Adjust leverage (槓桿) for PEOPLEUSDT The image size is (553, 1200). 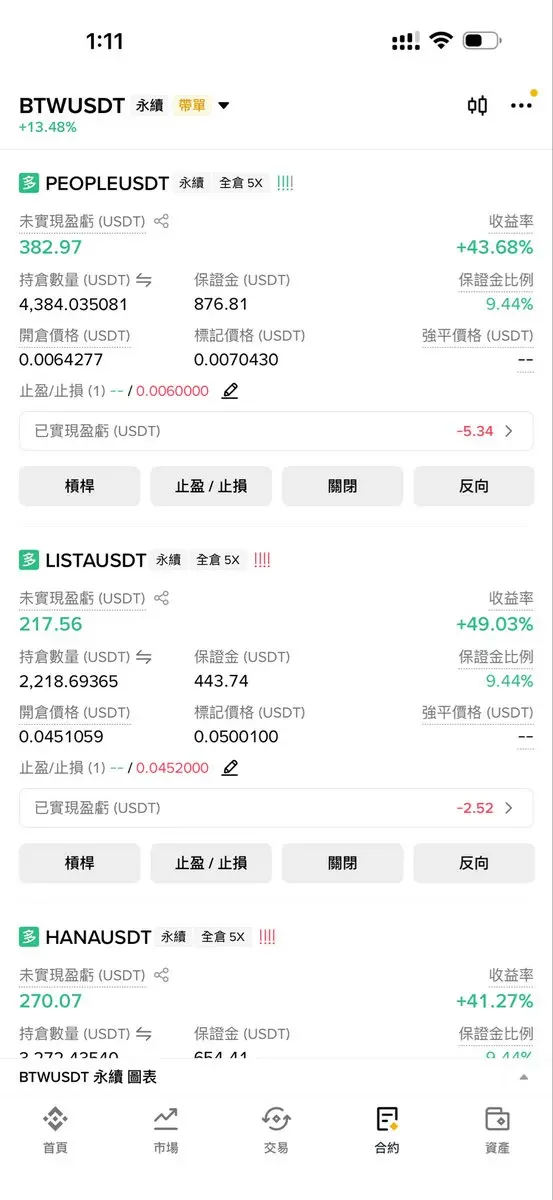click(x=80, y=486)
